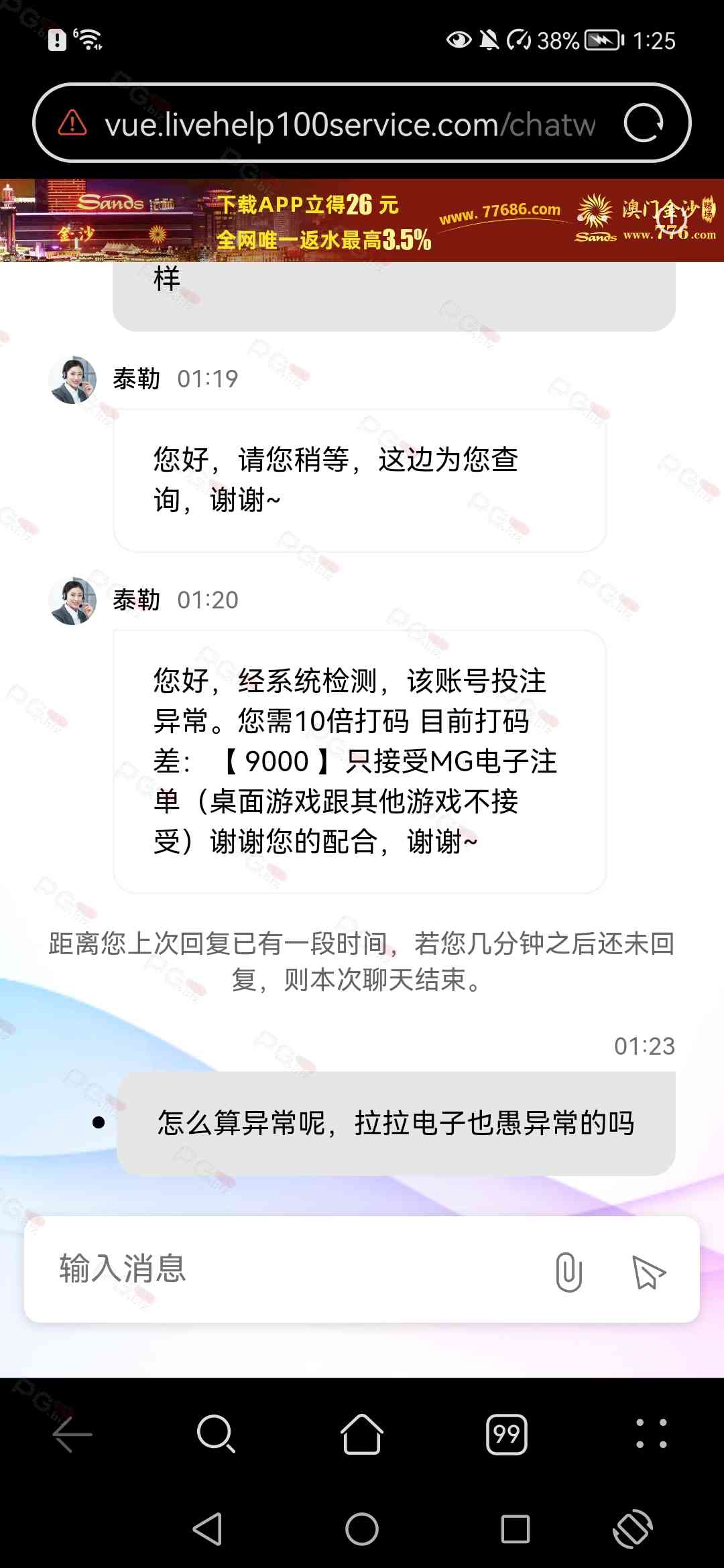The image size is (724, 1568).
Task: Open recent apps with the square button
Action: [x=516, y=1529]
